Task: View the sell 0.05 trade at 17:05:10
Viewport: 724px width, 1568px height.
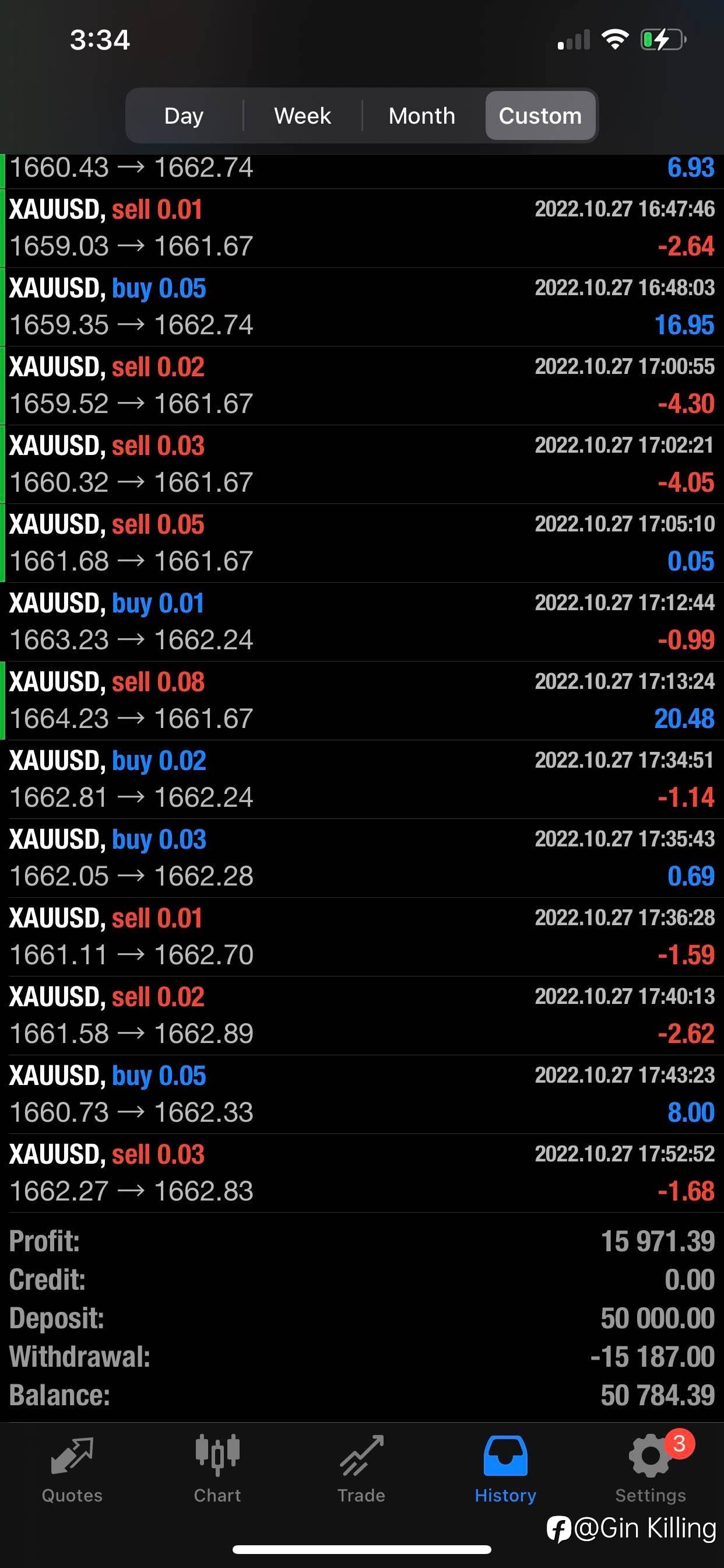Action: tap(362, 543)
